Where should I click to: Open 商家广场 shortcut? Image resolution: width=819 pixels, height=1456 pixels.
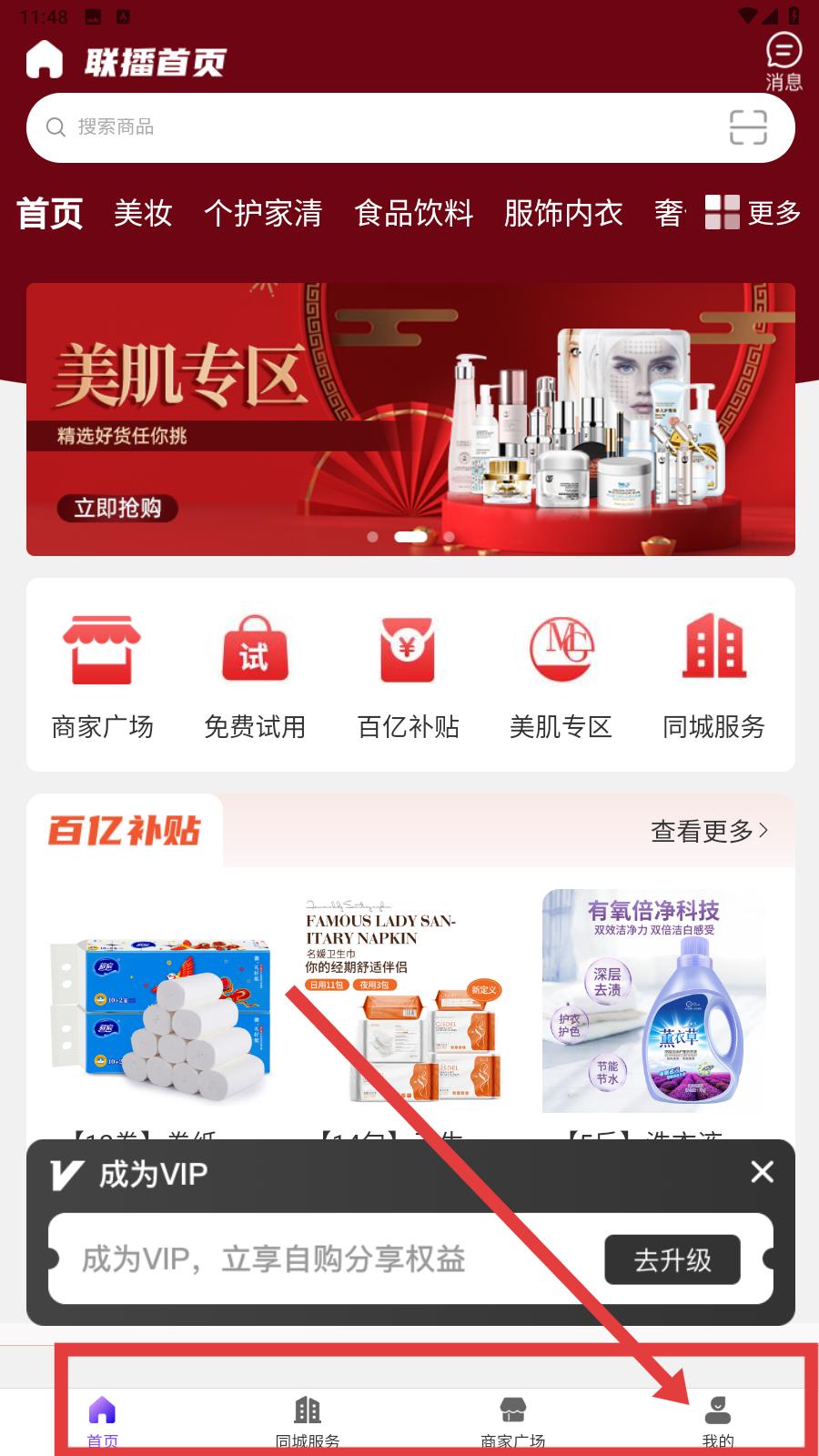coord(102,675)
